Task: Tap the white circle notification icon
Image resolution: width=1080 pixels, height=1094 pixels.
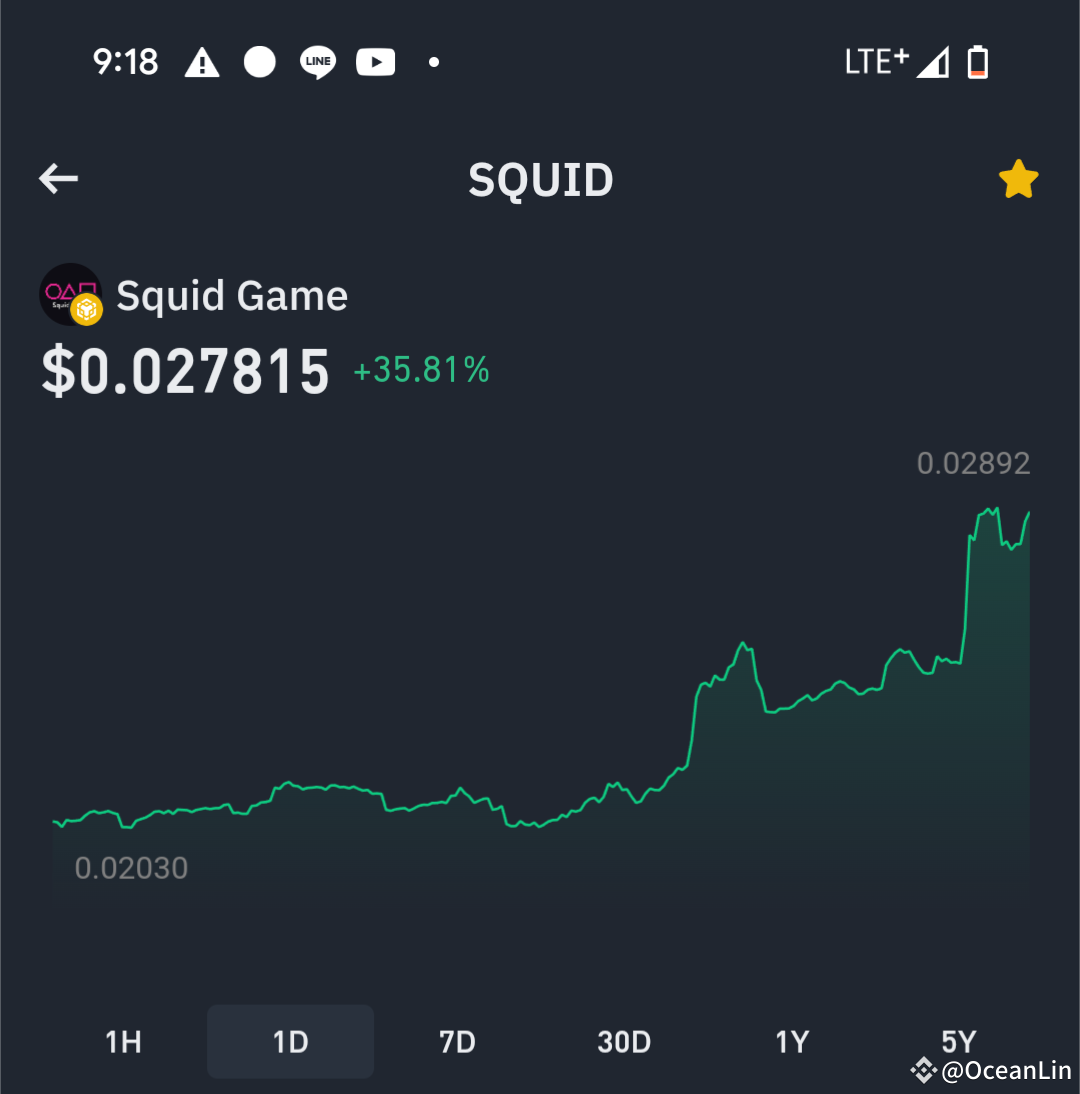Action: pyautogui.click(x=260, y=61)
